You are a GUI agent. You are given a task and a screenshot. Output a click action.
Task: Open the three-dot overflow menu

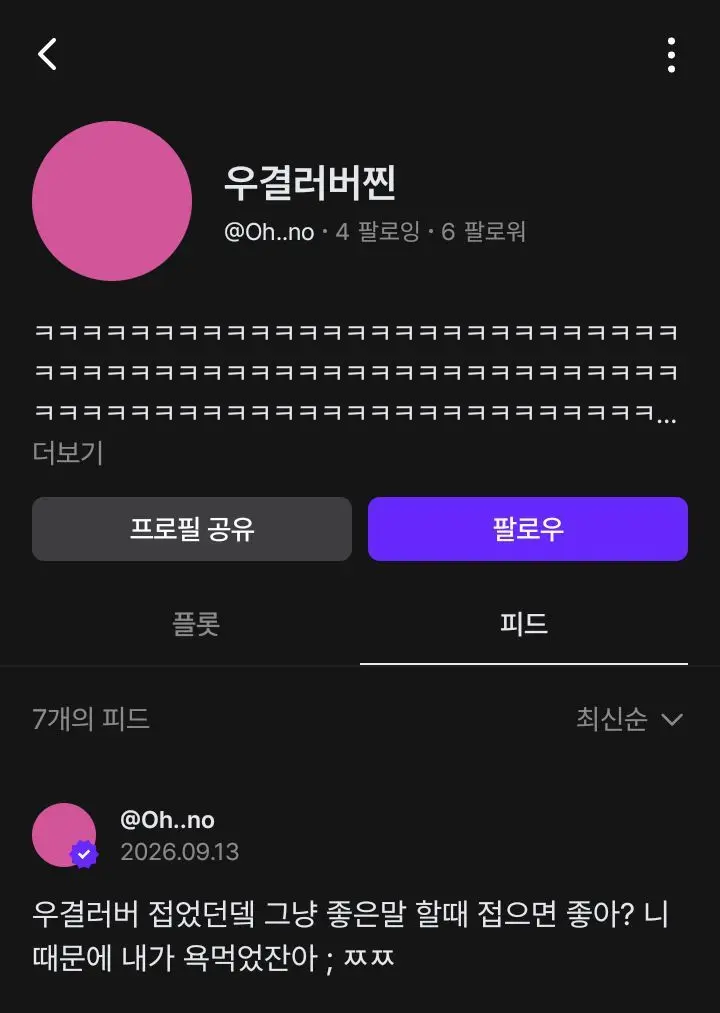(672, 55)
